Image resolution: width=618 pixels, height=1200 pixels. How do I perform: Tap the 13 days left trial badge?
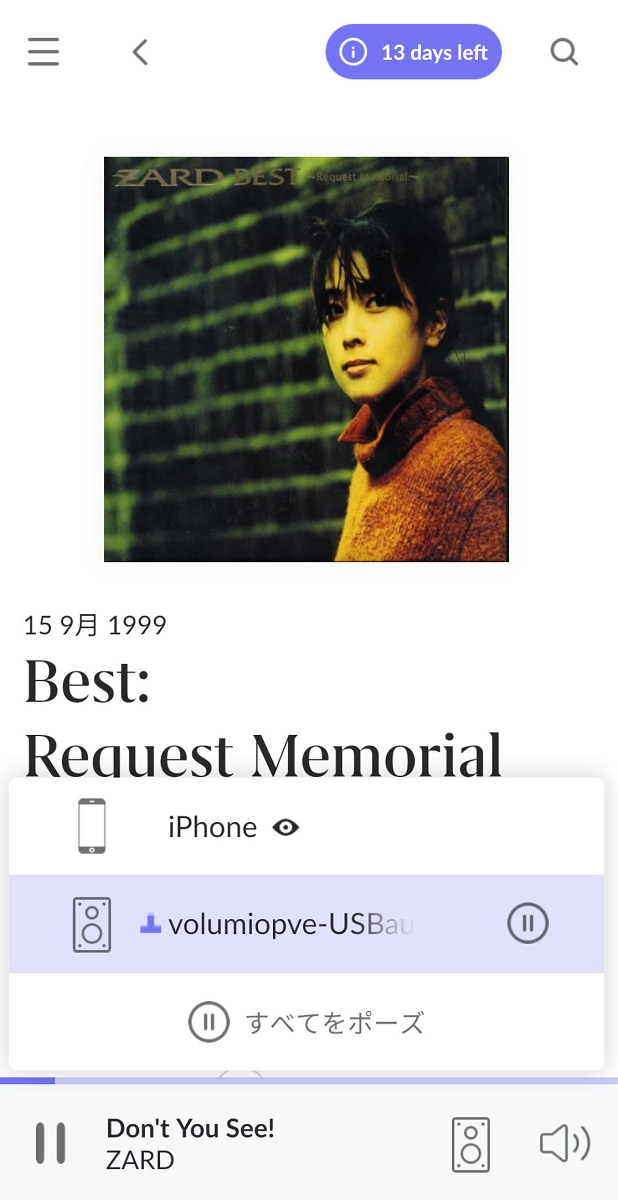point(413,52)
